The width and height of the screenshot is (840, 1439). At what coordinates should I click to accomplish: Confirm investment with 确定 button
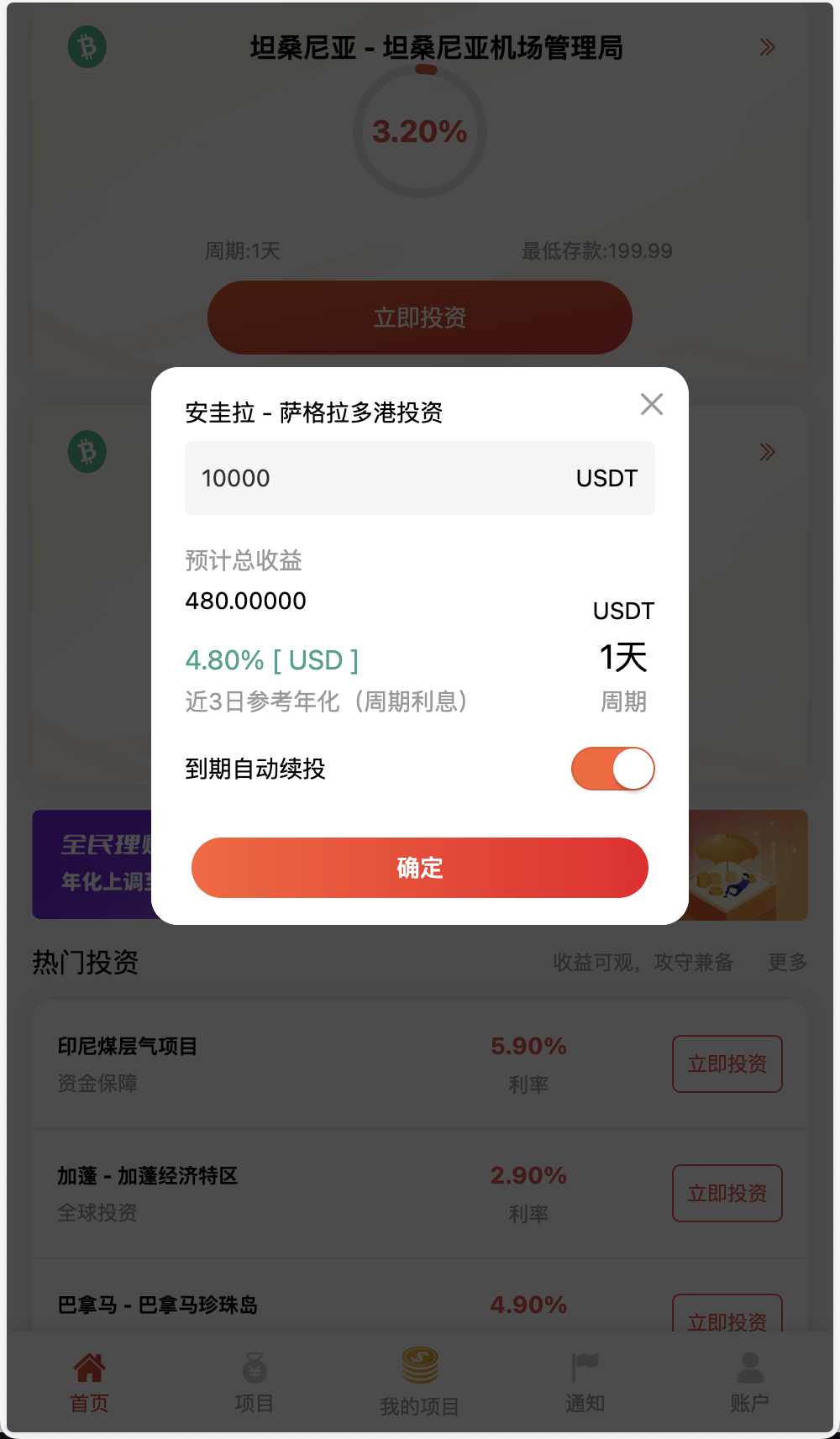(x=420, y=868)
